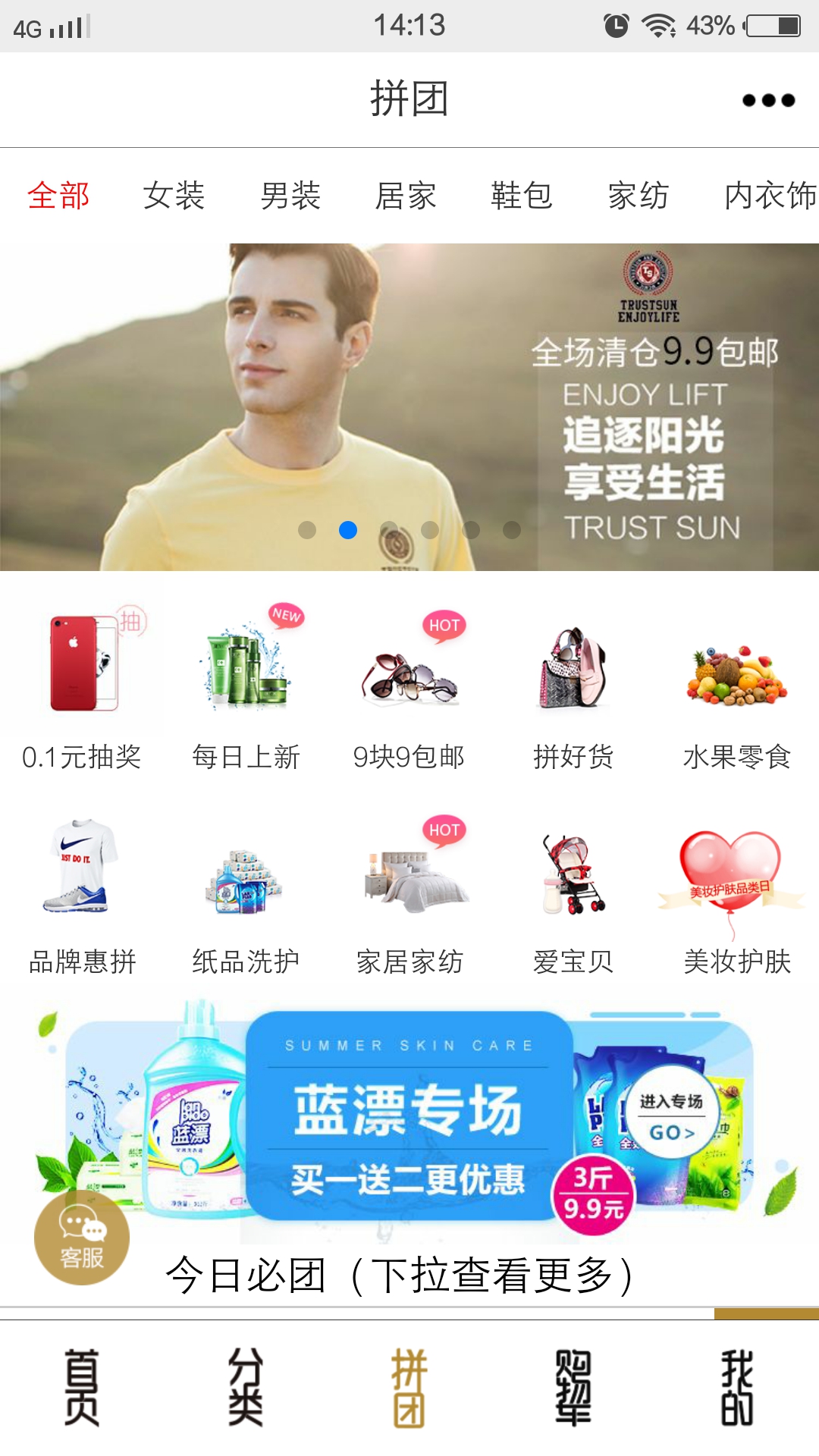Switch to the 居家 tab
The height and width of the screenshot is (1456, 819).
(x=406, y=196)
